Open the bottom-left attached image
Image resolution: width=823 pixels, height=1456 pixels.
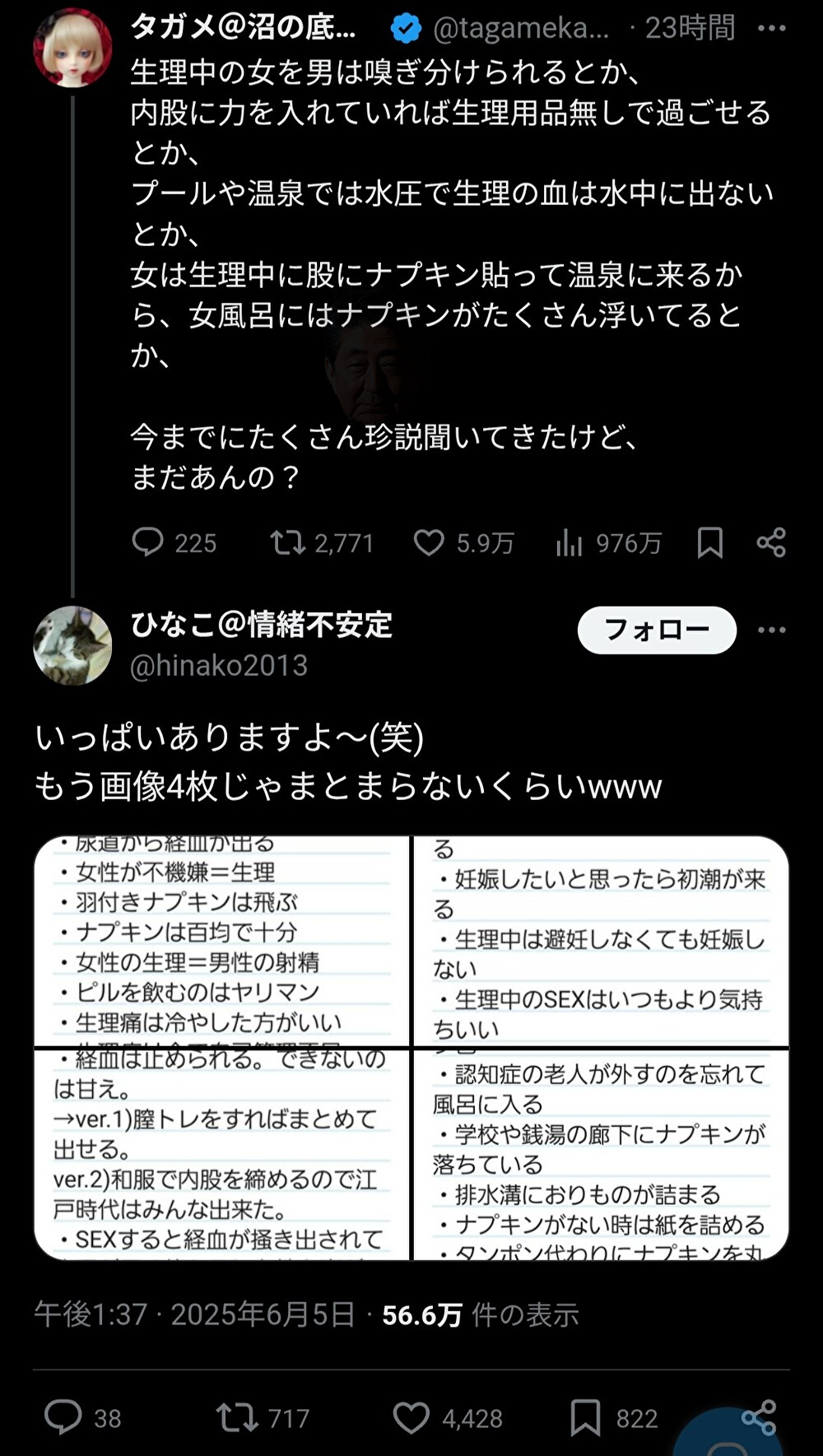pyautogui.click(x=221, y=1154)
